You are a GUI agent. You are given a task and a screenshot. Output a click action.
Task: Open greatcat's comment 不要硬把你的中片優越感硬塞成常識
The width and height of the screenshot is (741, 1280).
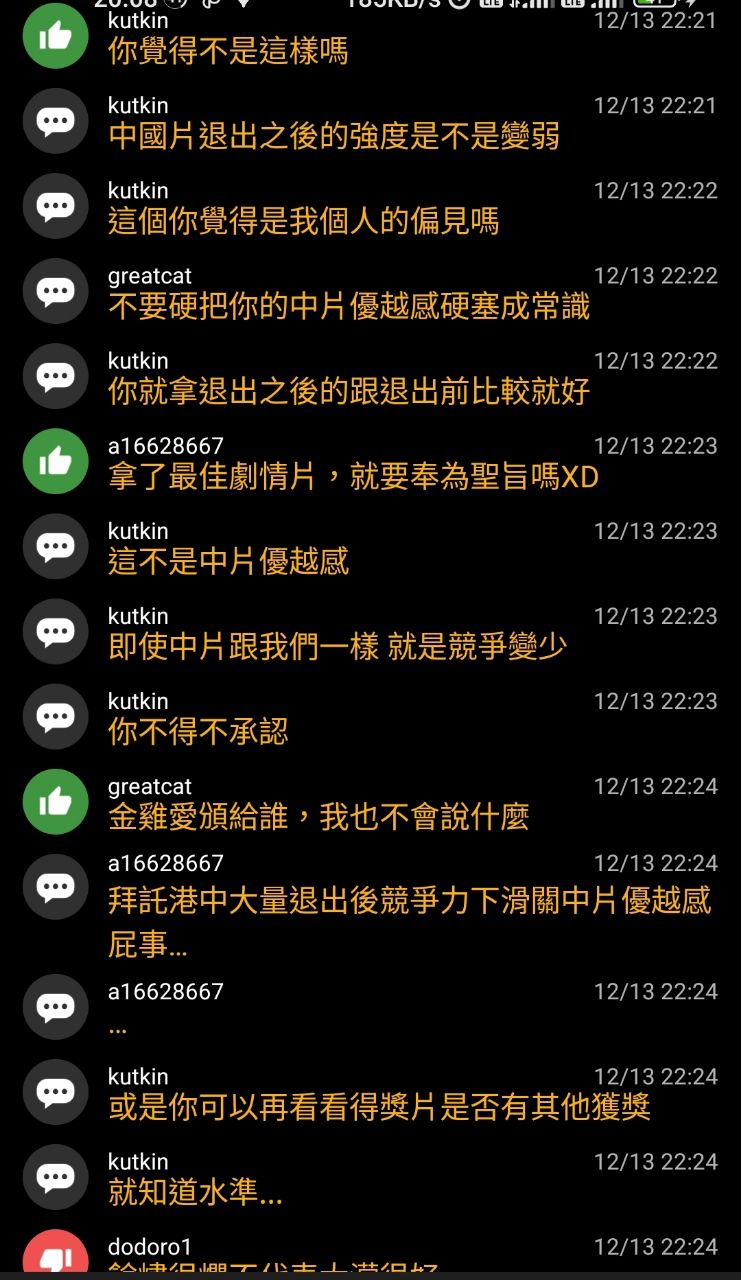tap(348, 306)
